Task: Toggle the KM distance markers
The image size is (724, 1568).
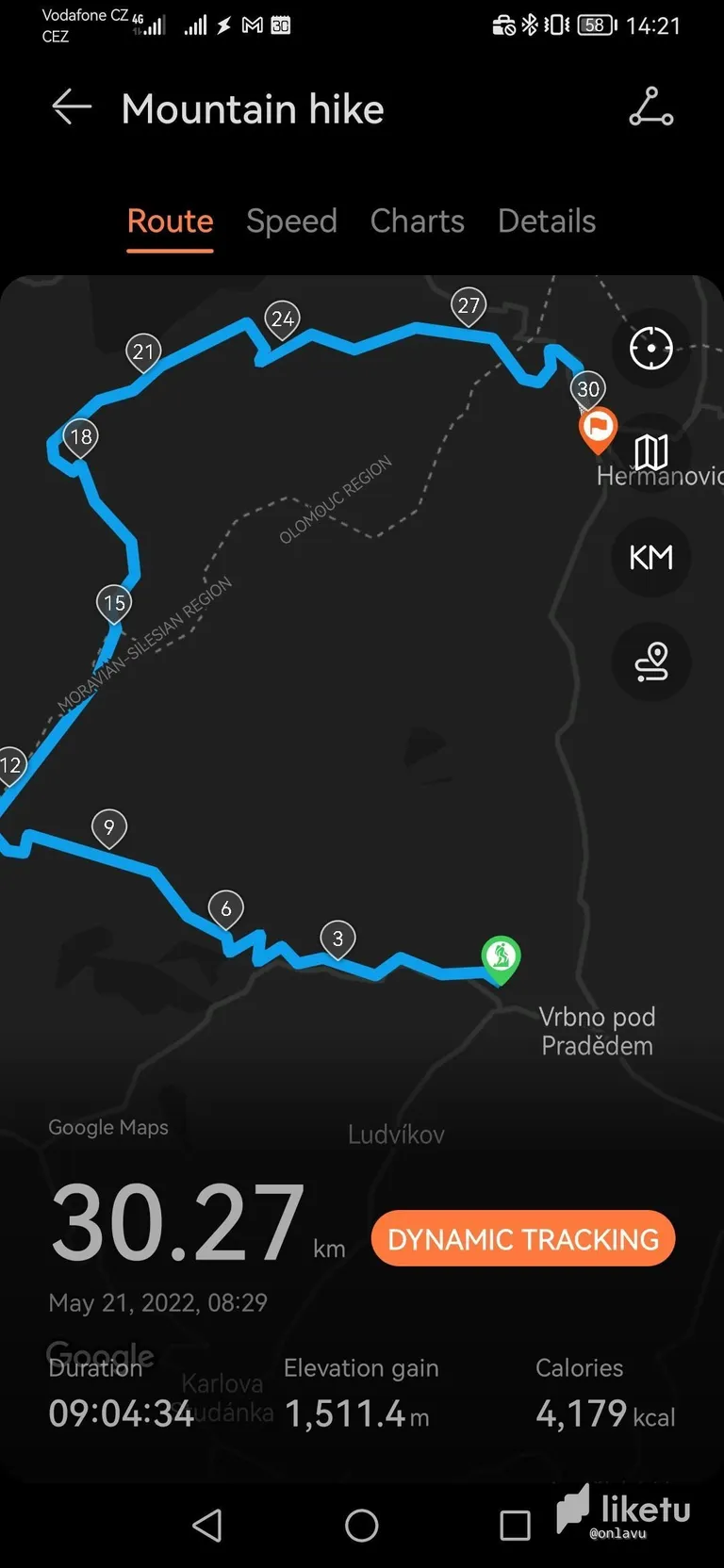Action: click(651, 558)
